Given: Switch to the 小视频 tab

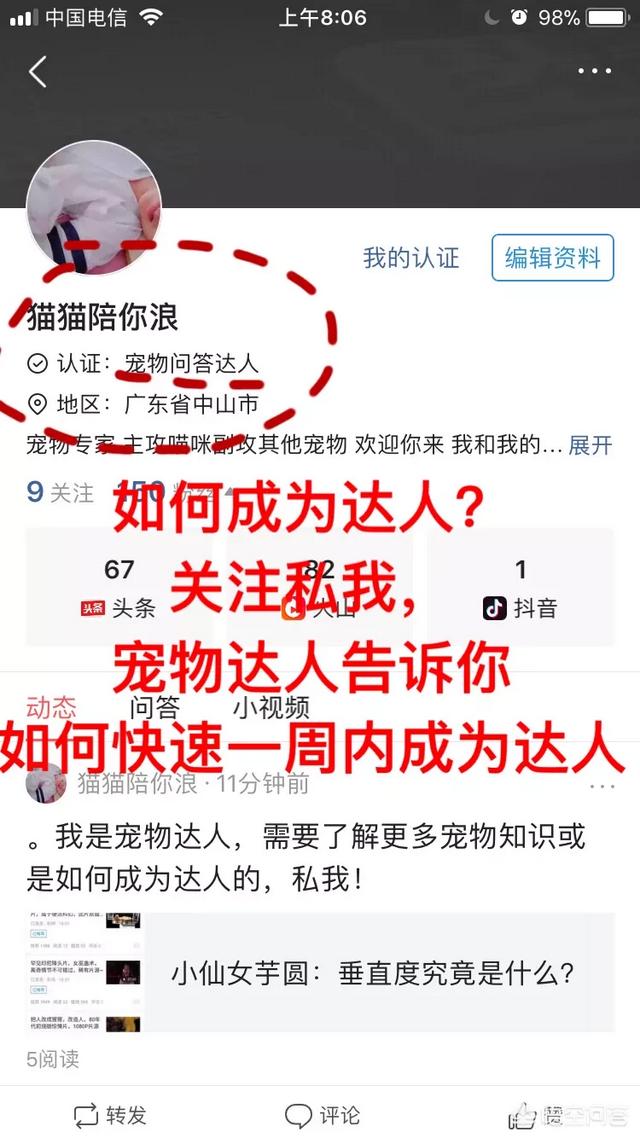Looking at the screenshot, I should (x=271, y=708).
